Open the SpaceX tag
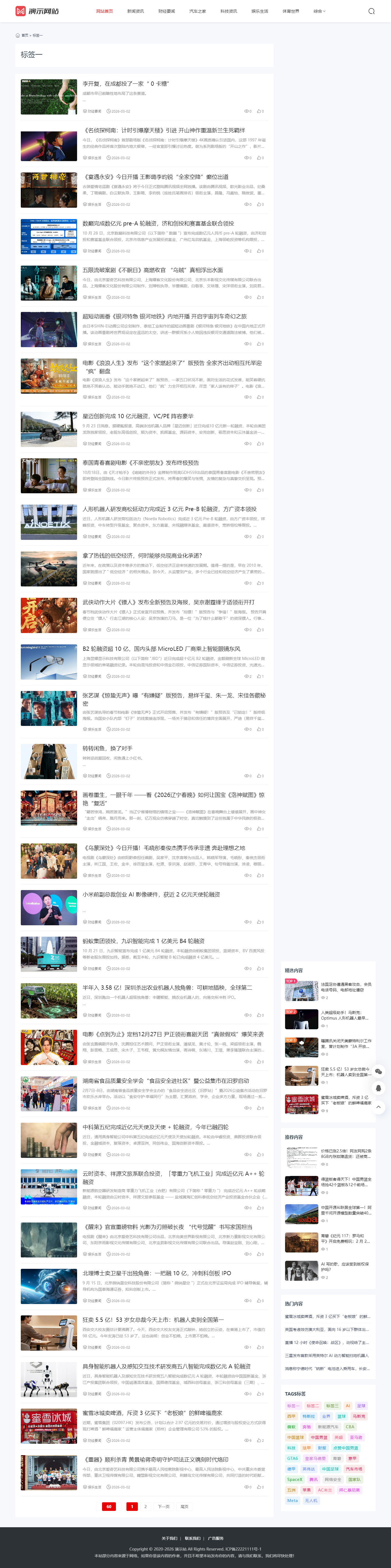 (x=294, y=1480)
